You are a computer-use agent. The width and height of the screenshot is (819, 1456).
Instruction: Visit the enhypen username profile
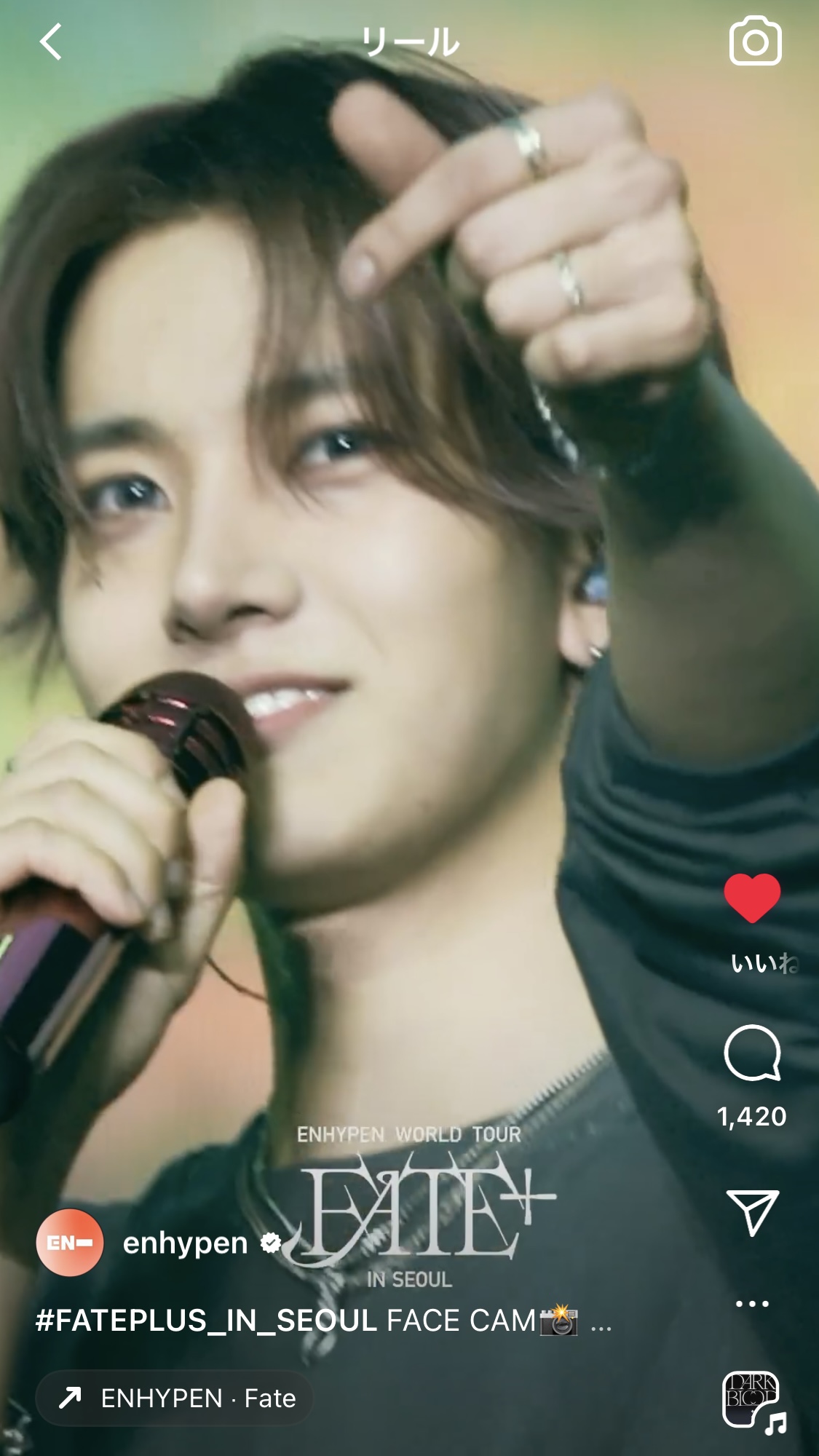[185, 1243]
